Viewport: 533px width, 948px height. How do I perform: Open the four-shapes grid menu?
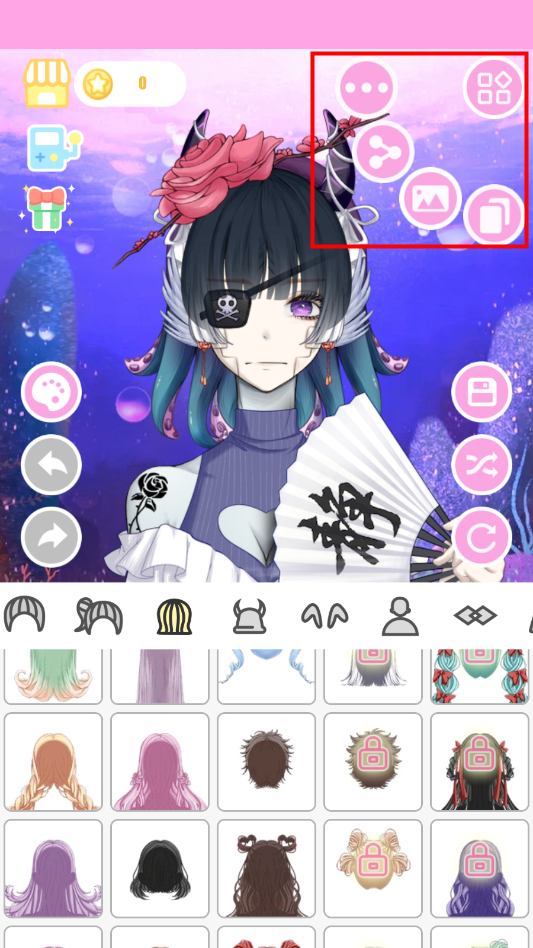click(494, 88)
